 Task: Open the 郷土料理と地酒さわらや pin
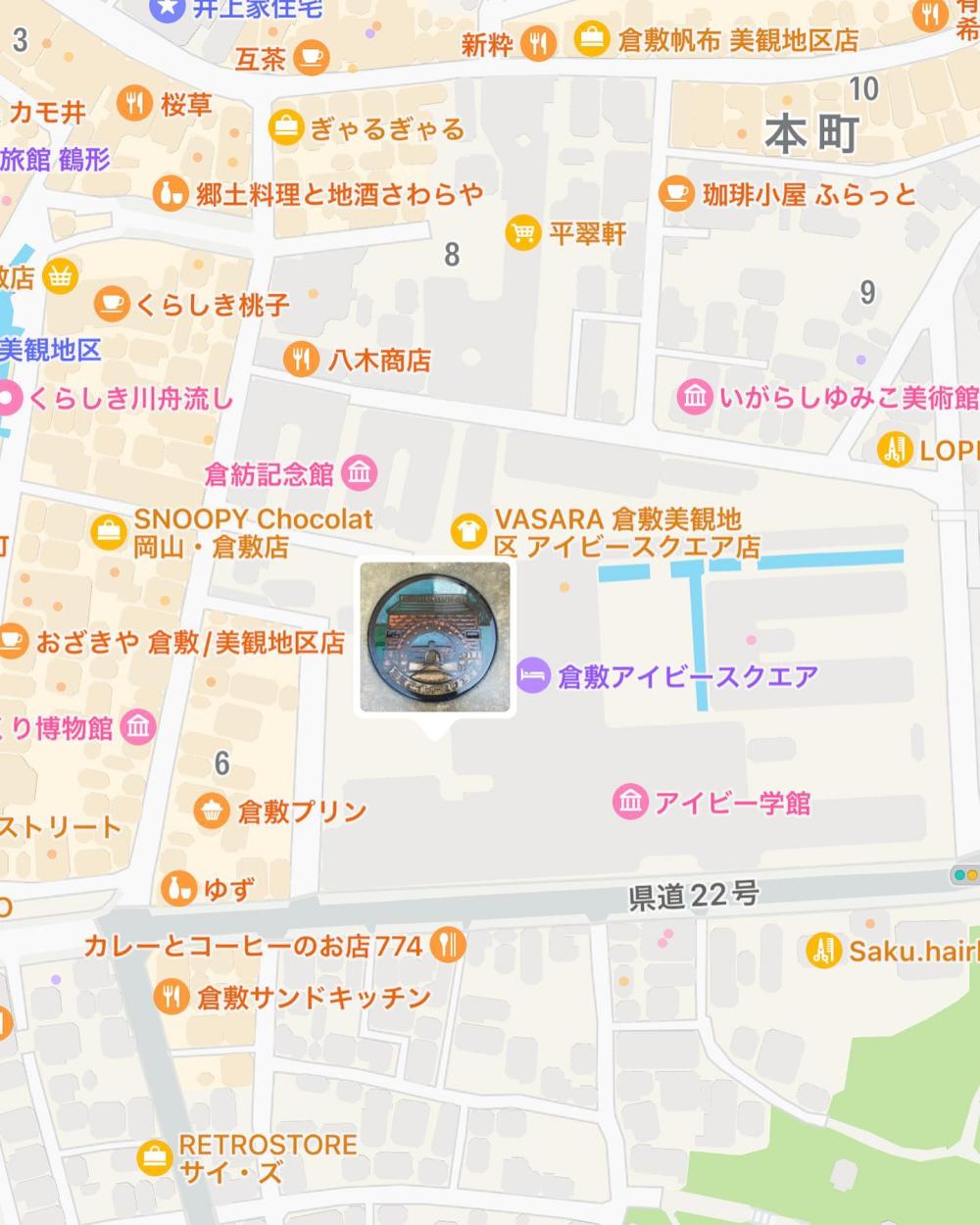tap(171, 193)
